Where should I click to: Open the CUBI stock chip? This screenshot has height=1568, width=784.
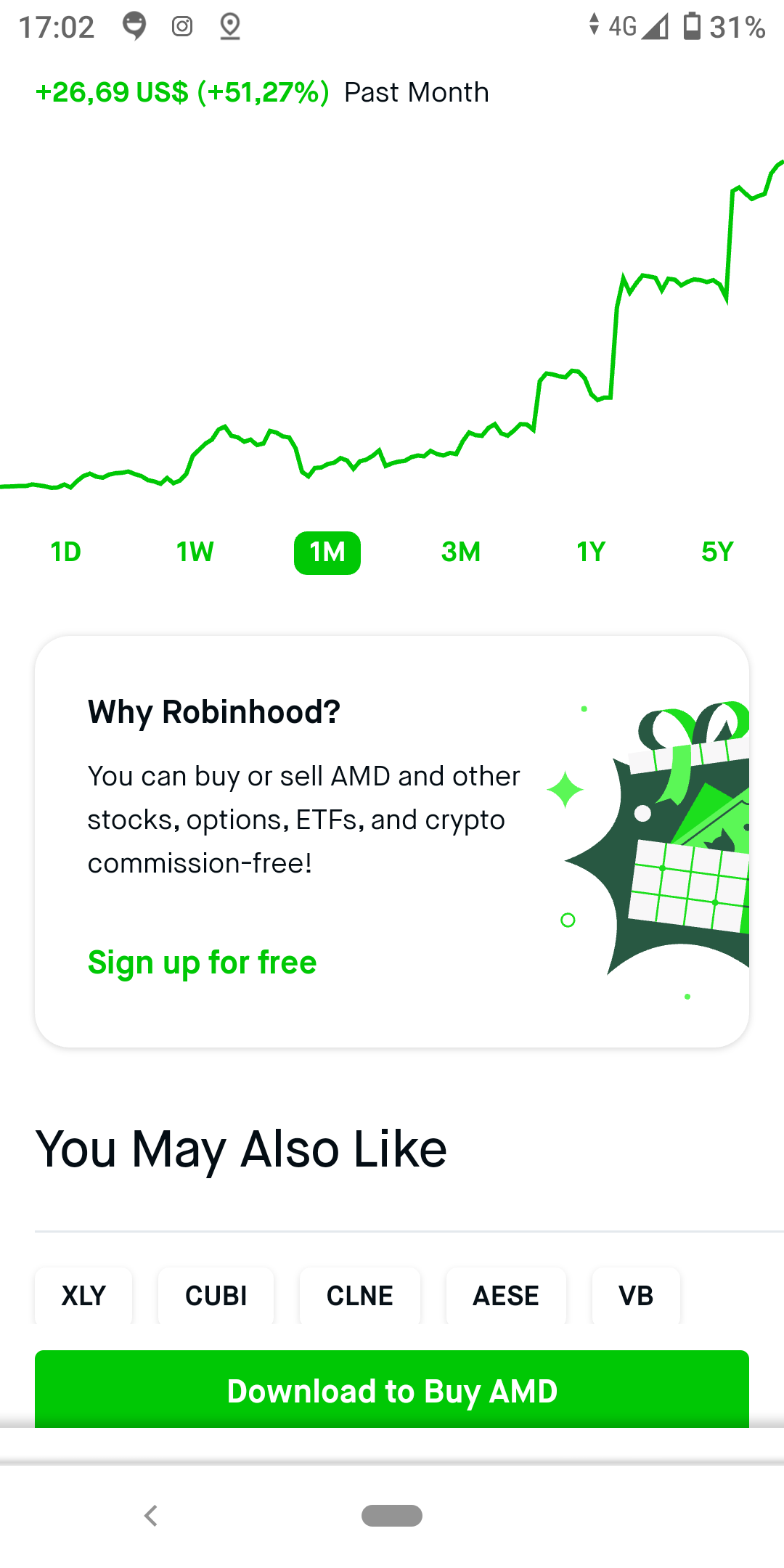click(216, 1296)
